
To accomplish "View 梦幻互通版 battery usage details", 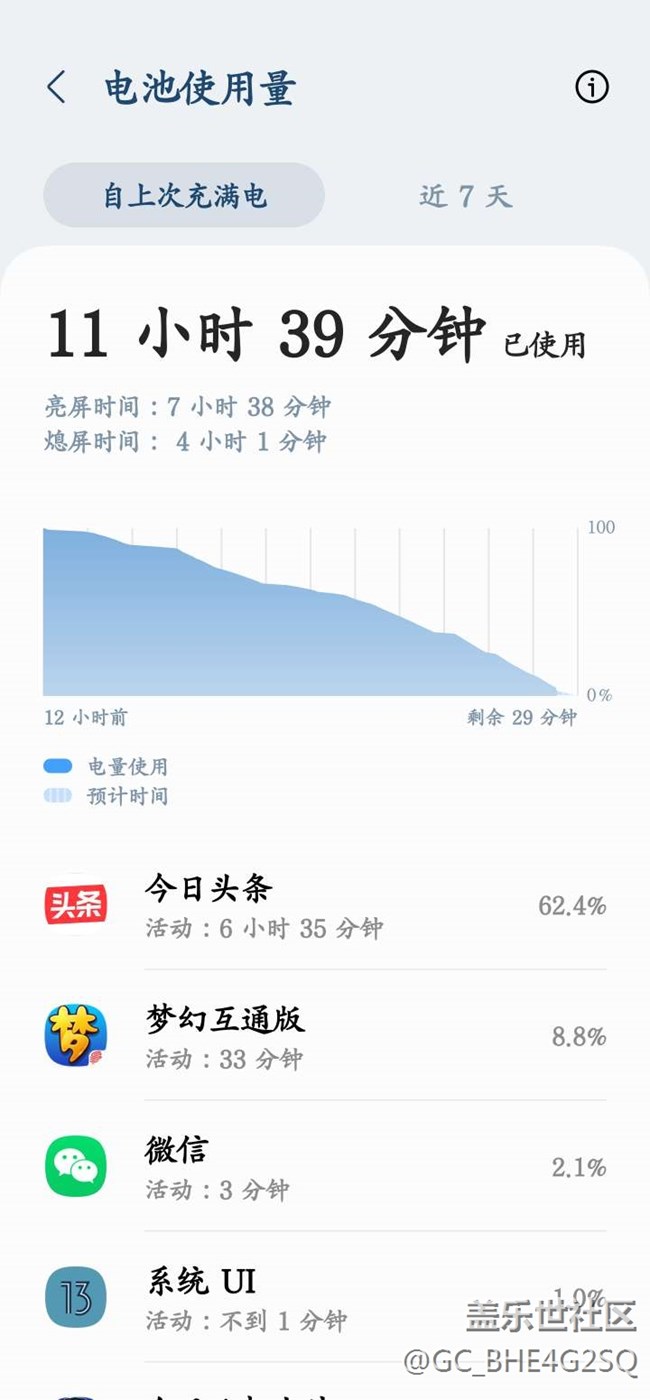I will [x=325, y=1037].
